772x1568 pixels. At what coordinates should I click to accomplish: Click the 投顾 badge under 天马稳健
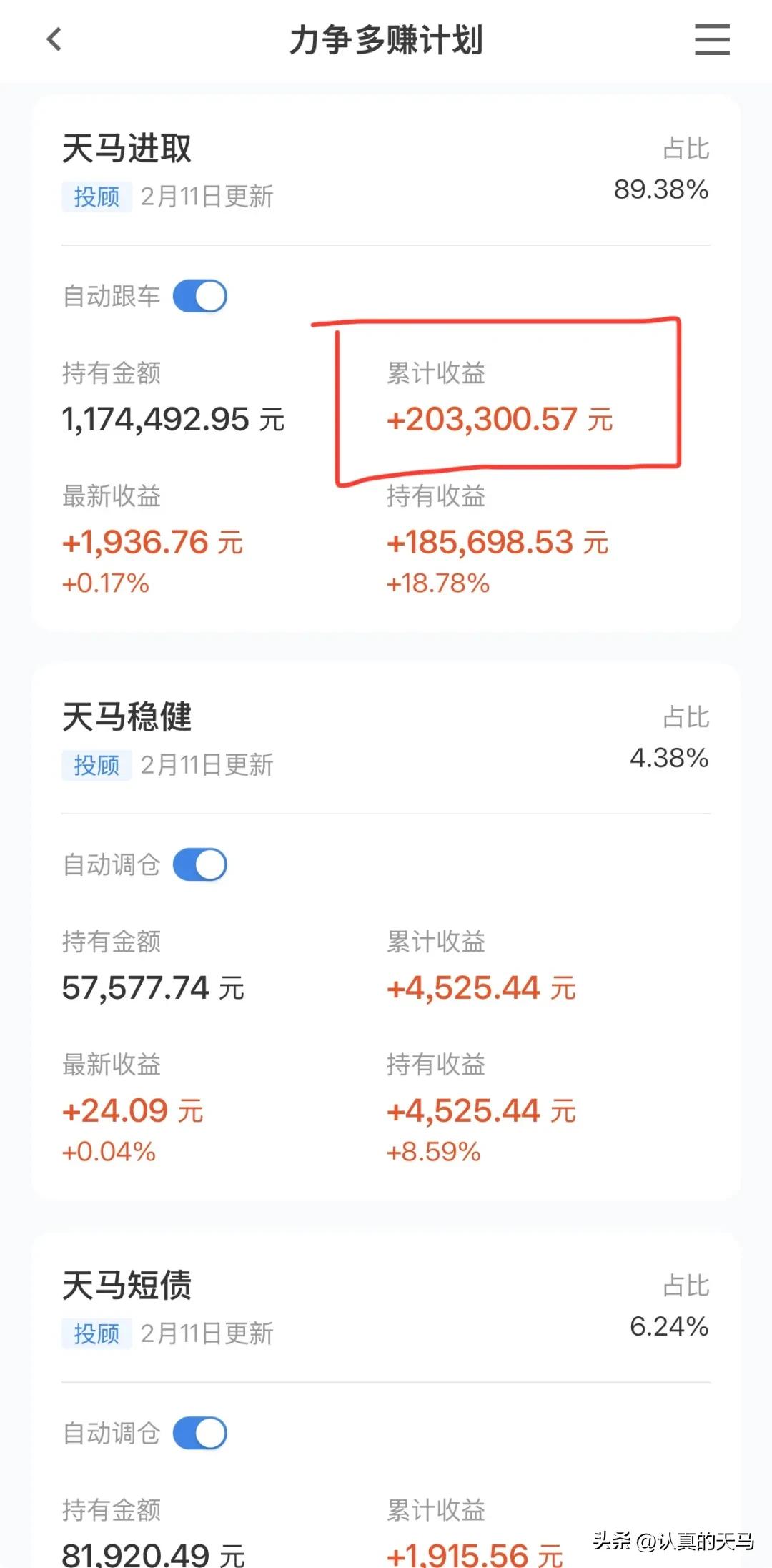point(97,766)
